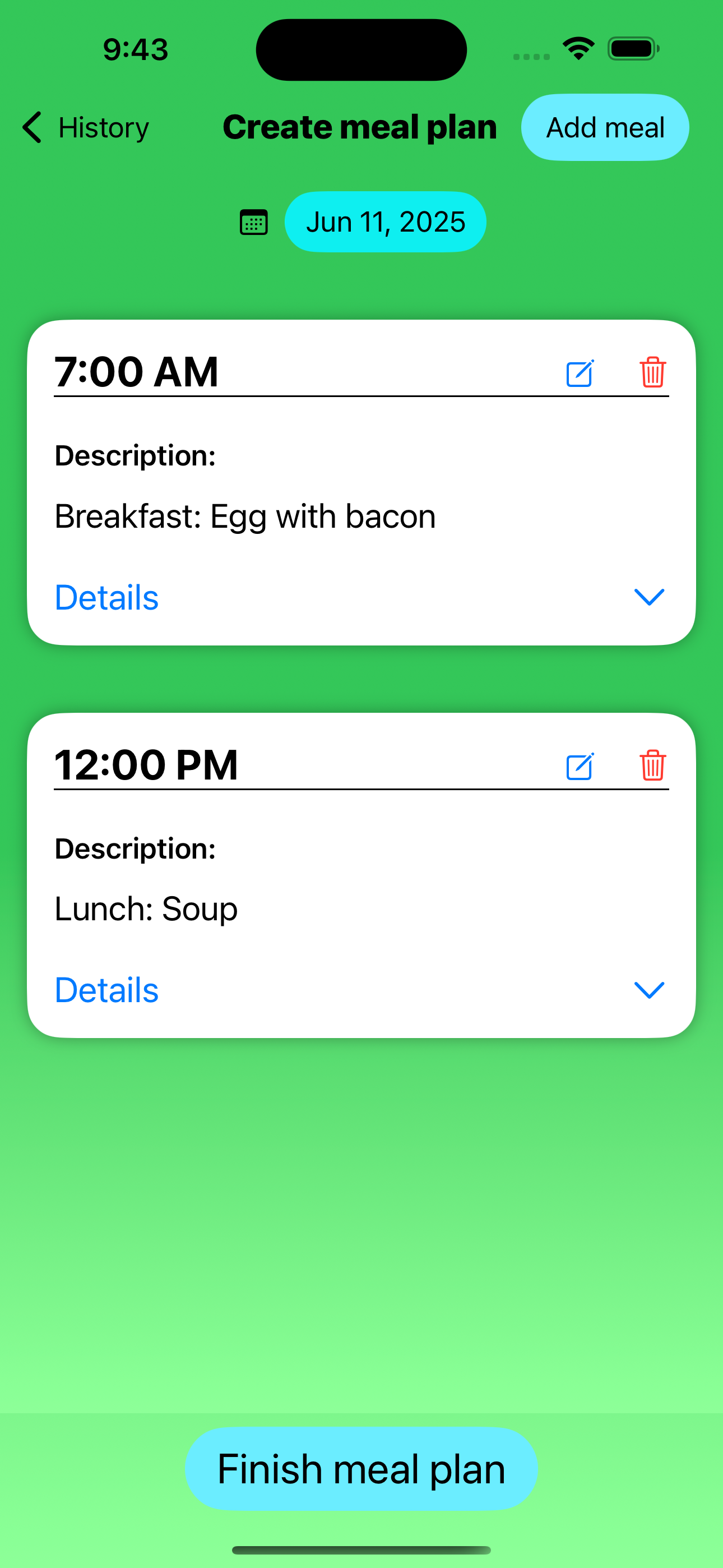This screenshot has width=723, height=1568.
Task: Tap the Add meal button
Action: 605,127
